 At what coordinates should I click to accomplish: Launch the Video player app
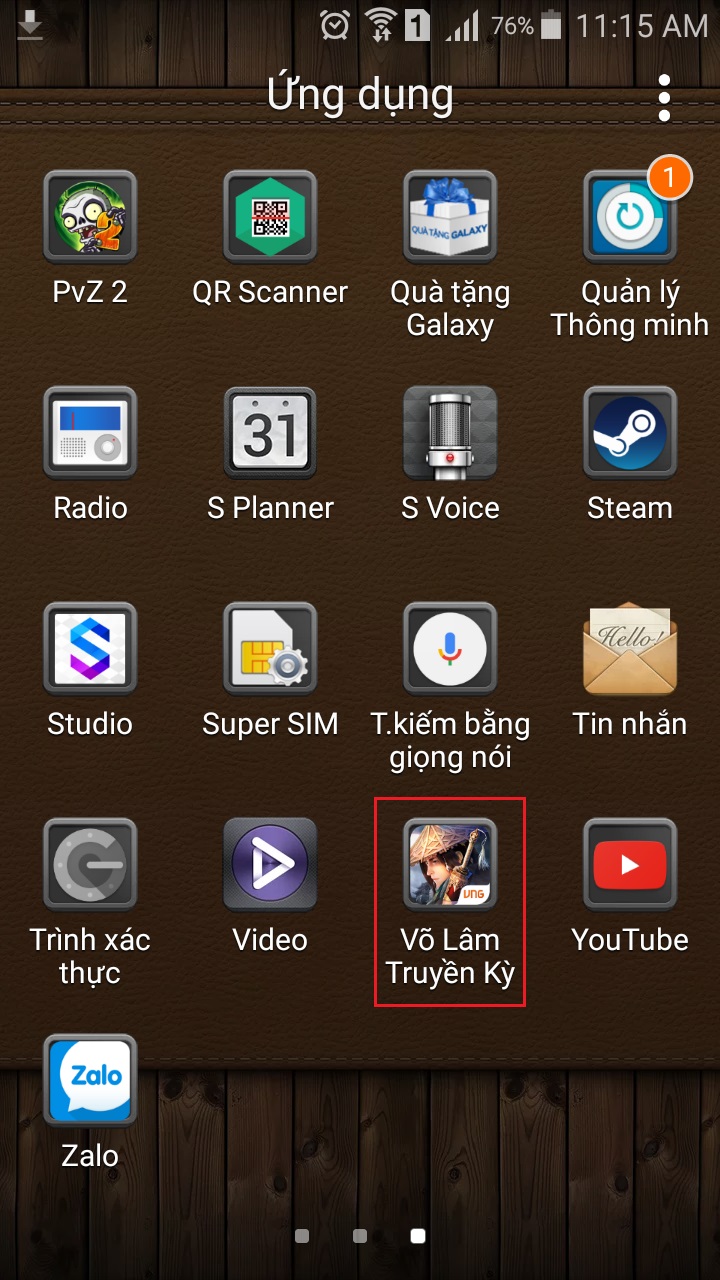pyautogui.click(x=270, y=866)
